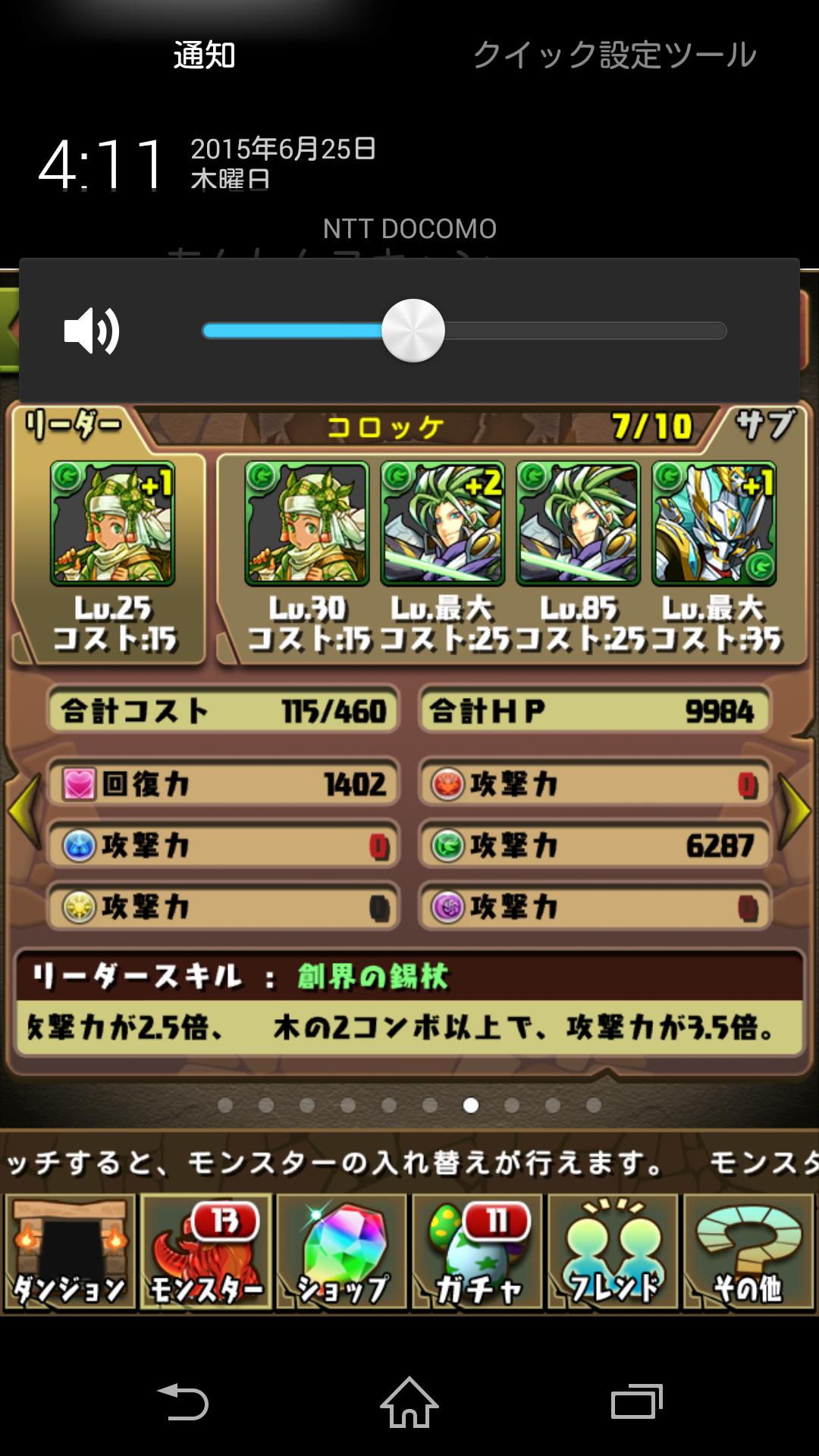This screenshot has height=1456, width=819.
Task: Choose the Lv.最大 monster with +2 badge
Action: [443, 523]
